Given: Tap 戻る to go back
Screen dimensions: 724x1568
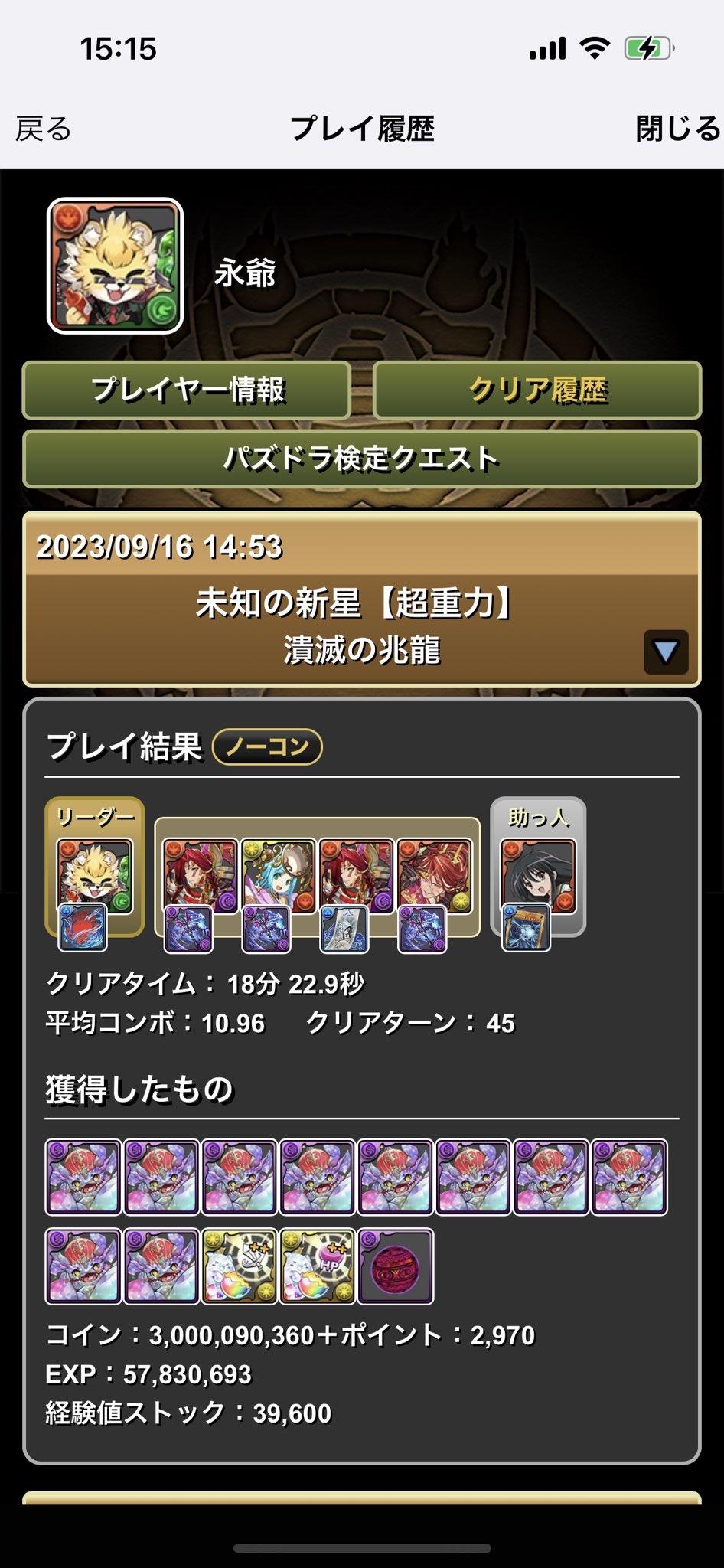Looking at the screenshot, I should pyautogui.click(x=44, y=129).
